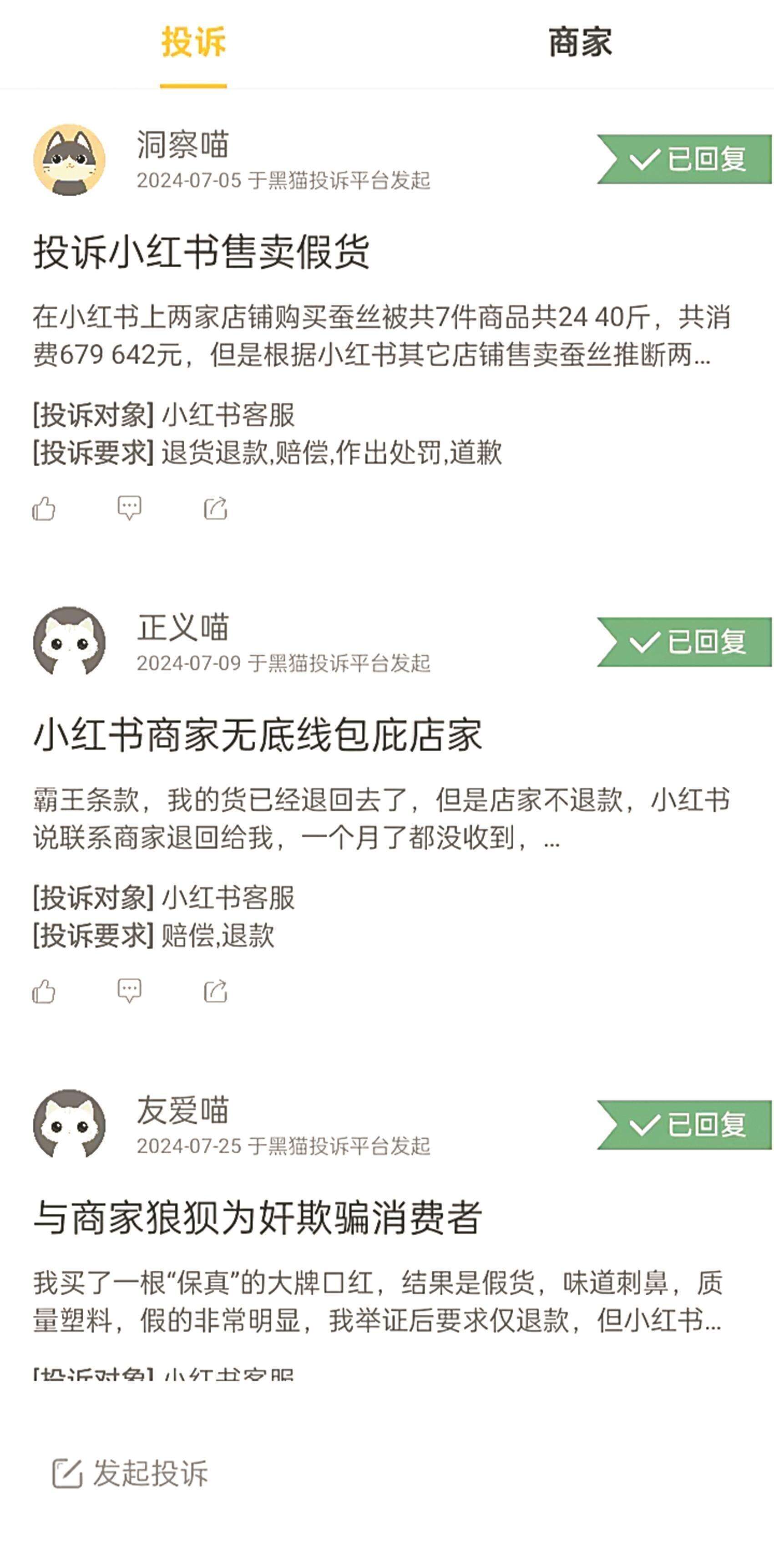Screen dimensions: 774x1568
Task: Open the complaint 小红书商家无底线包庇店家
Action: point(258,735)
